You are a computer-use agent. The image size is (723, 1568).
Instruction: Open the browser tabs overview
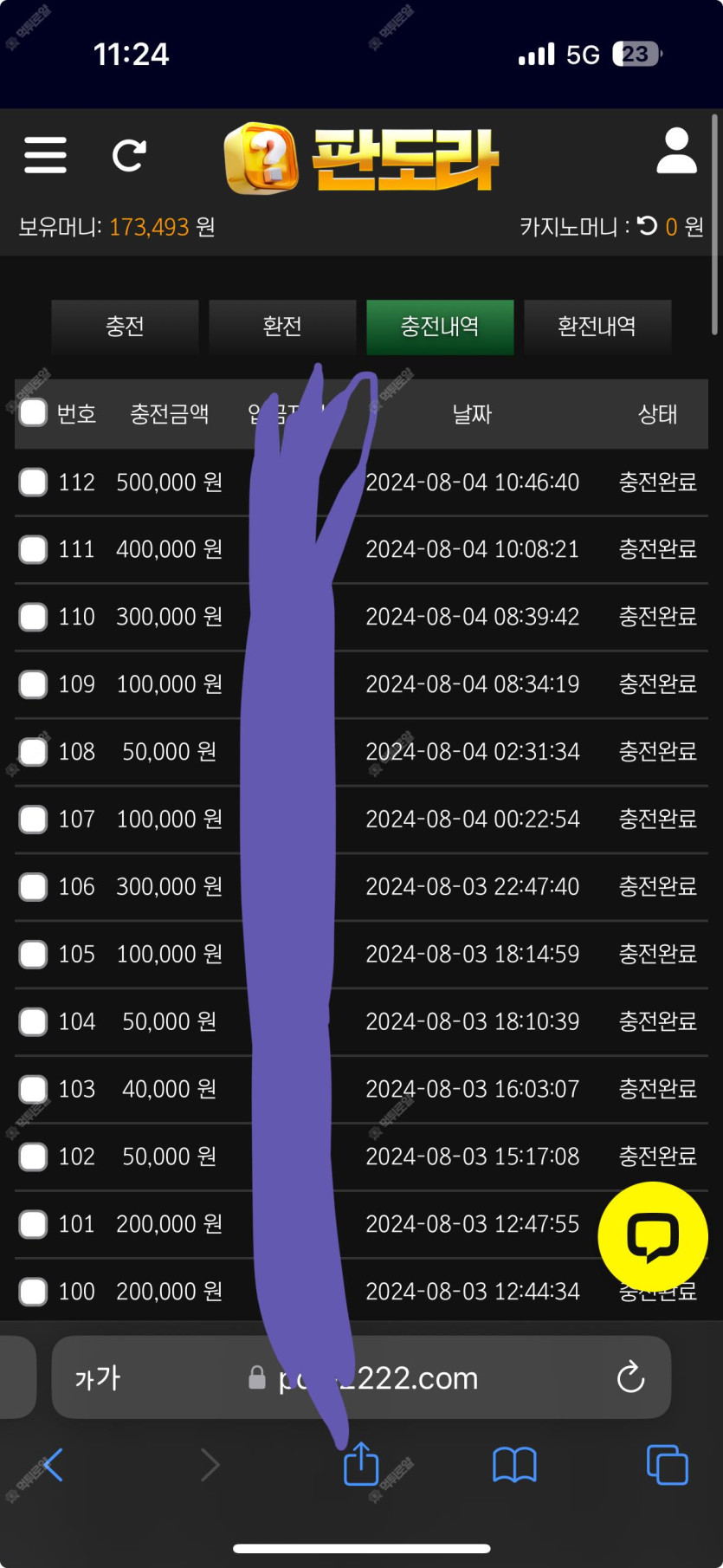[668, 1465]
